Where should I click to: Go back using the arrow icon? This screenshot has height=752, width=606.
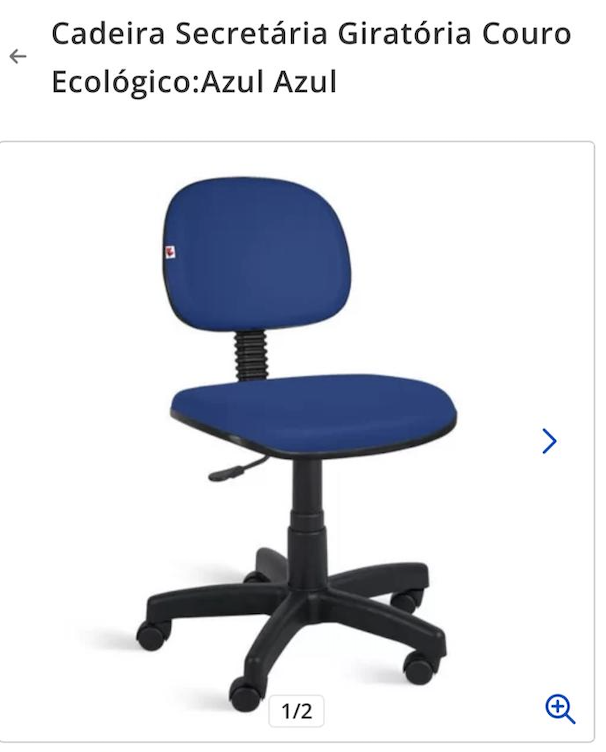tap(17, 56)
